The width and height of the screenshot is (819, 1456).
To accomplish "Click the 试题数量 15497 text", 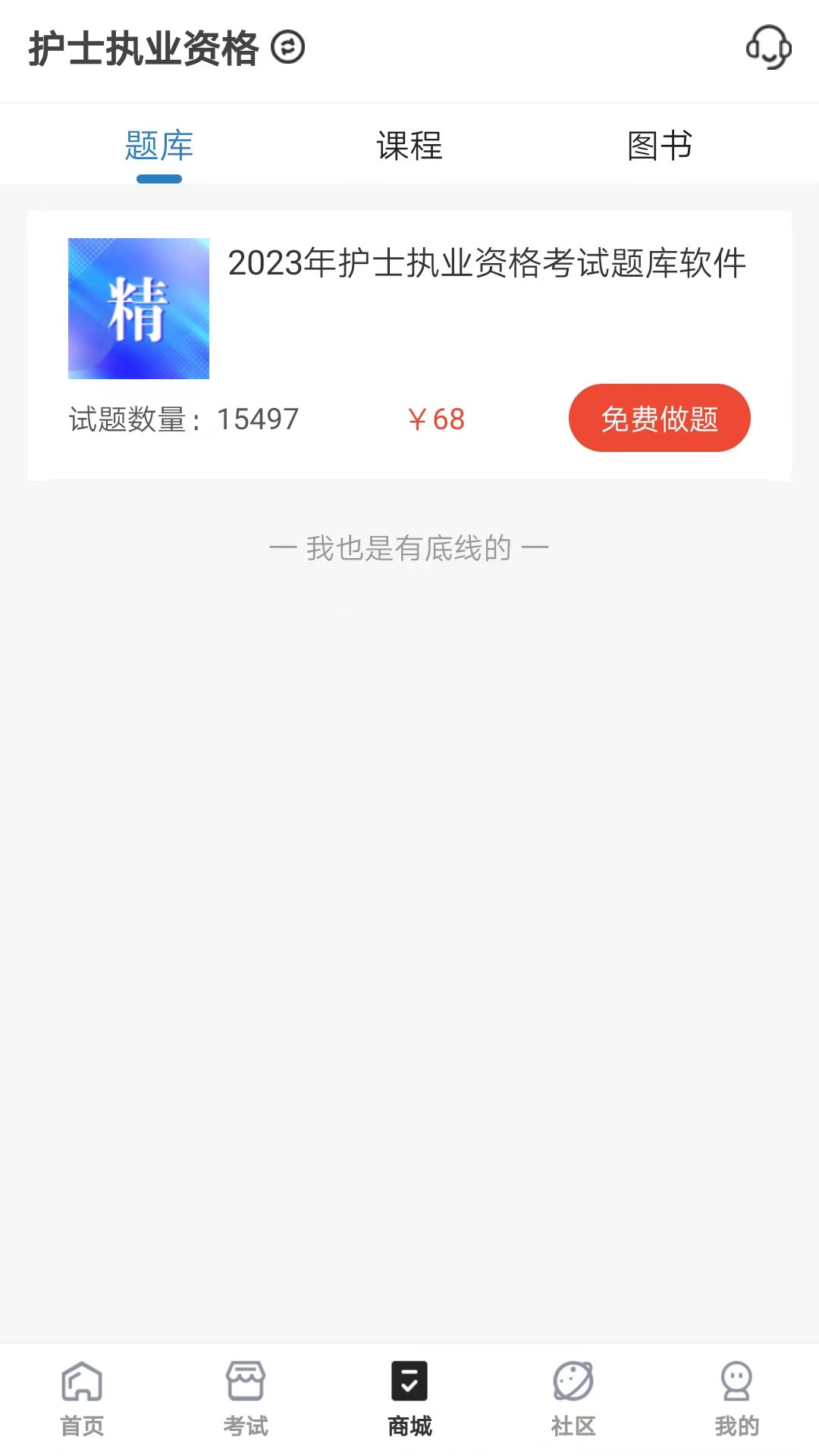I will pyautogui.click(x=182, y=419).
